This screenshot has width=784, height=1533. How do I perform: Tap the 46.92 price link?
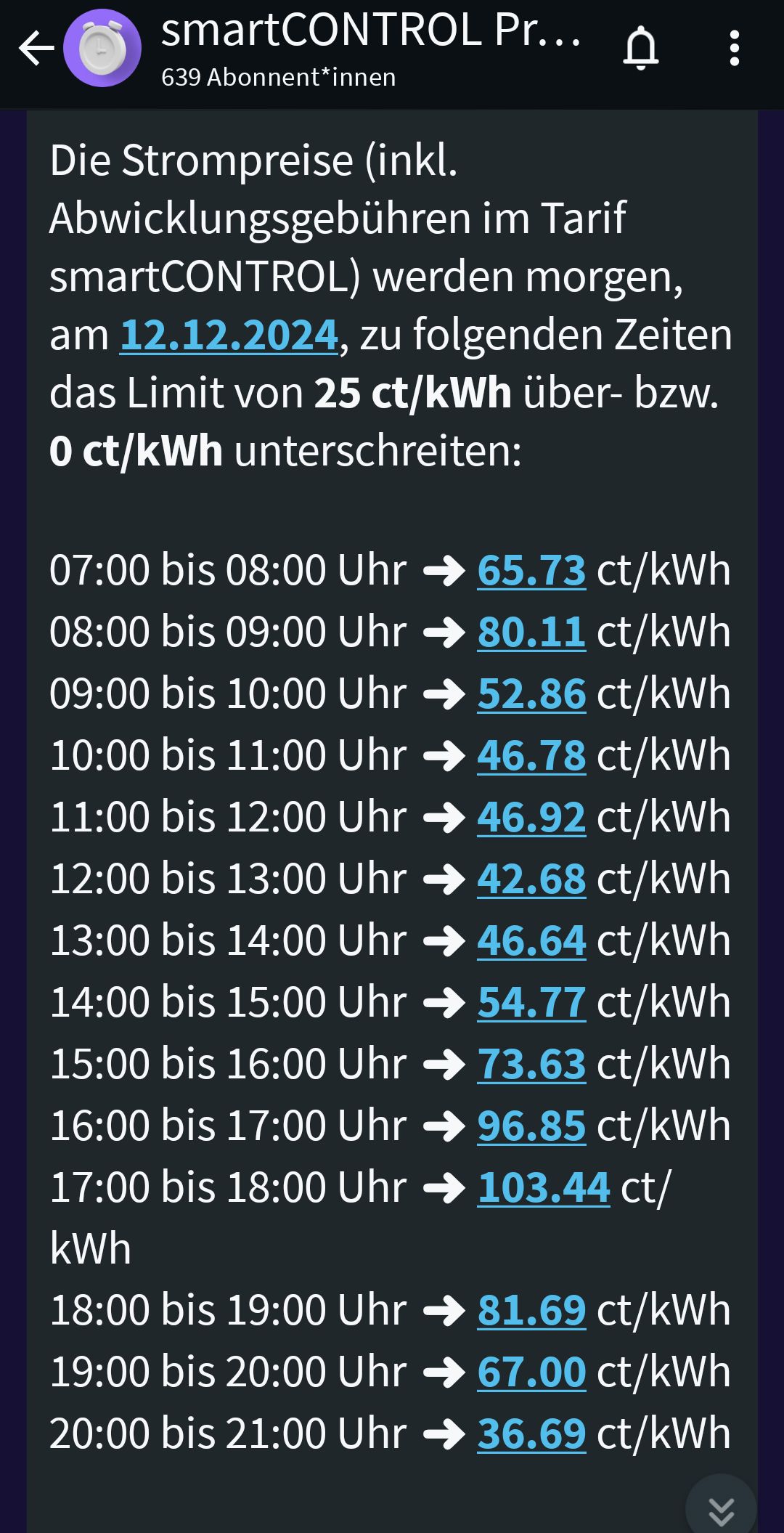pyautogui.click(x=531, y=817)
